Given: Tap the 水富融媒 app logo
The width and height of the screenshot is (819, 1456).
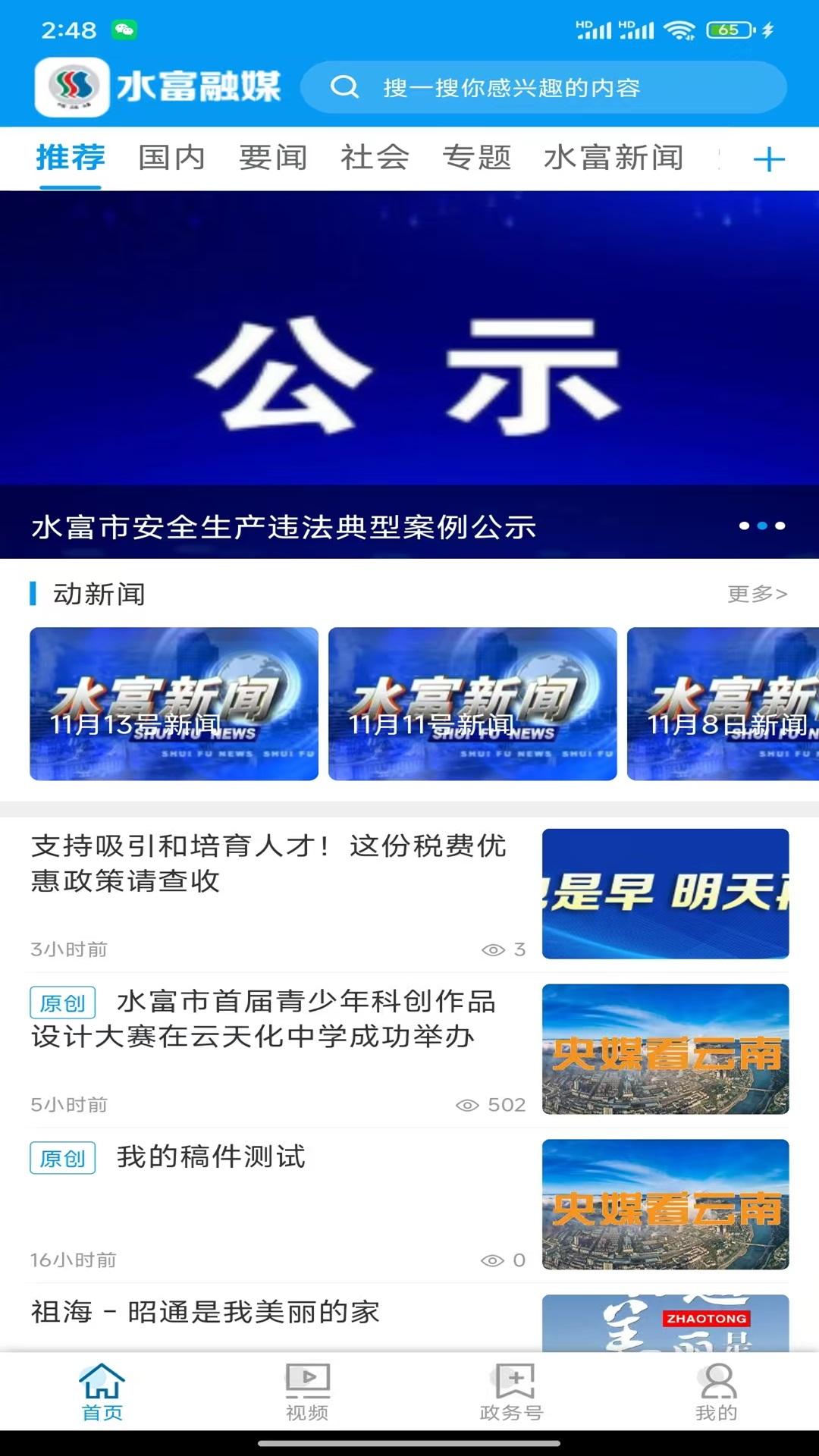Looking at the screenshot, I should (163, 86).
